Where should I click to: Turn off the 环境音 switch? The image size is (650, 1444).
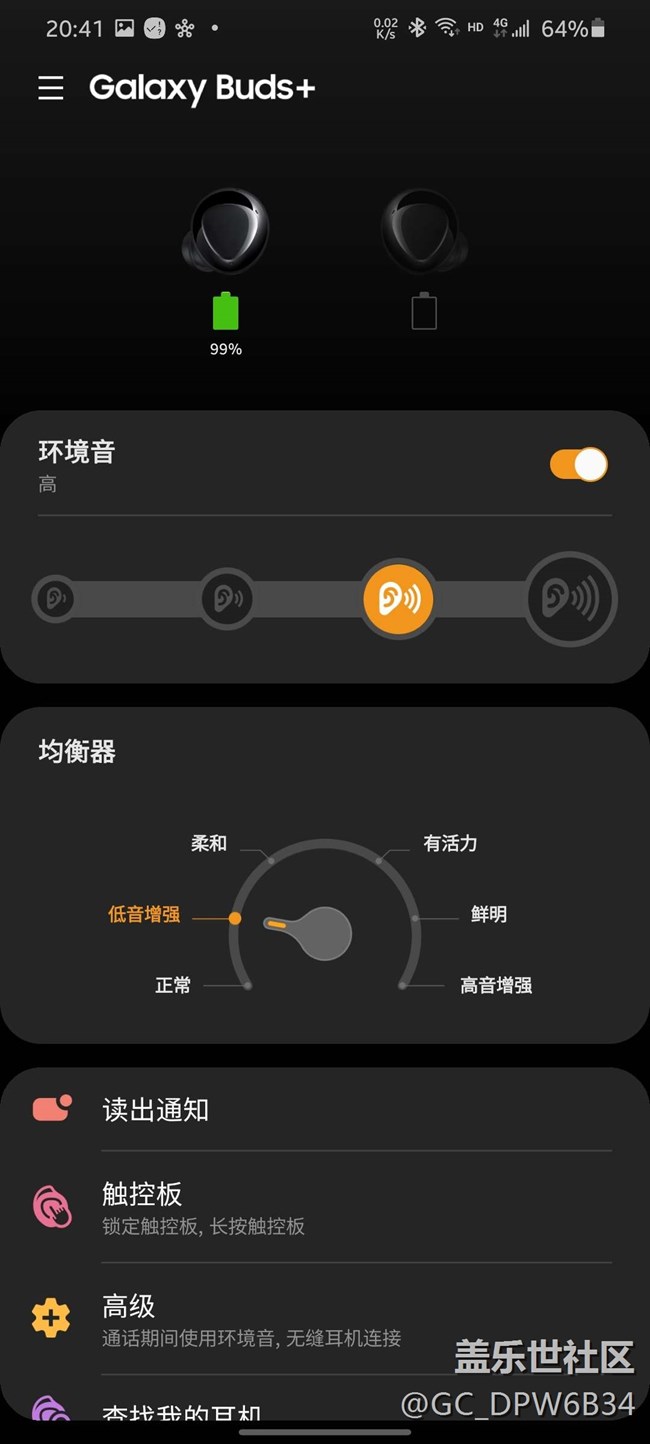point(578,465)
